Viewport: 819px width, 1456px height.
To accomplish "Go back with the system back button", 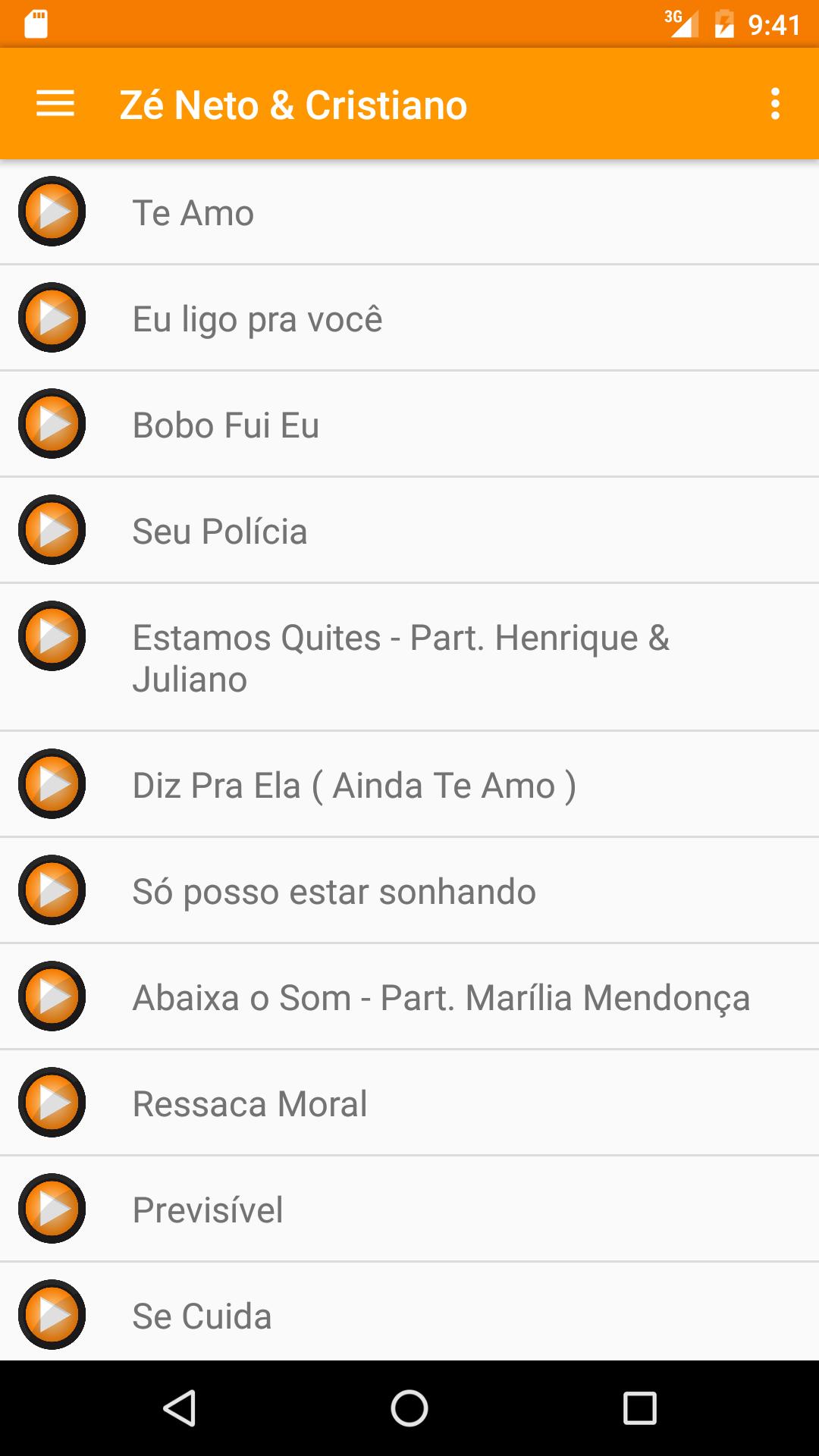I will pos(180,1408).
